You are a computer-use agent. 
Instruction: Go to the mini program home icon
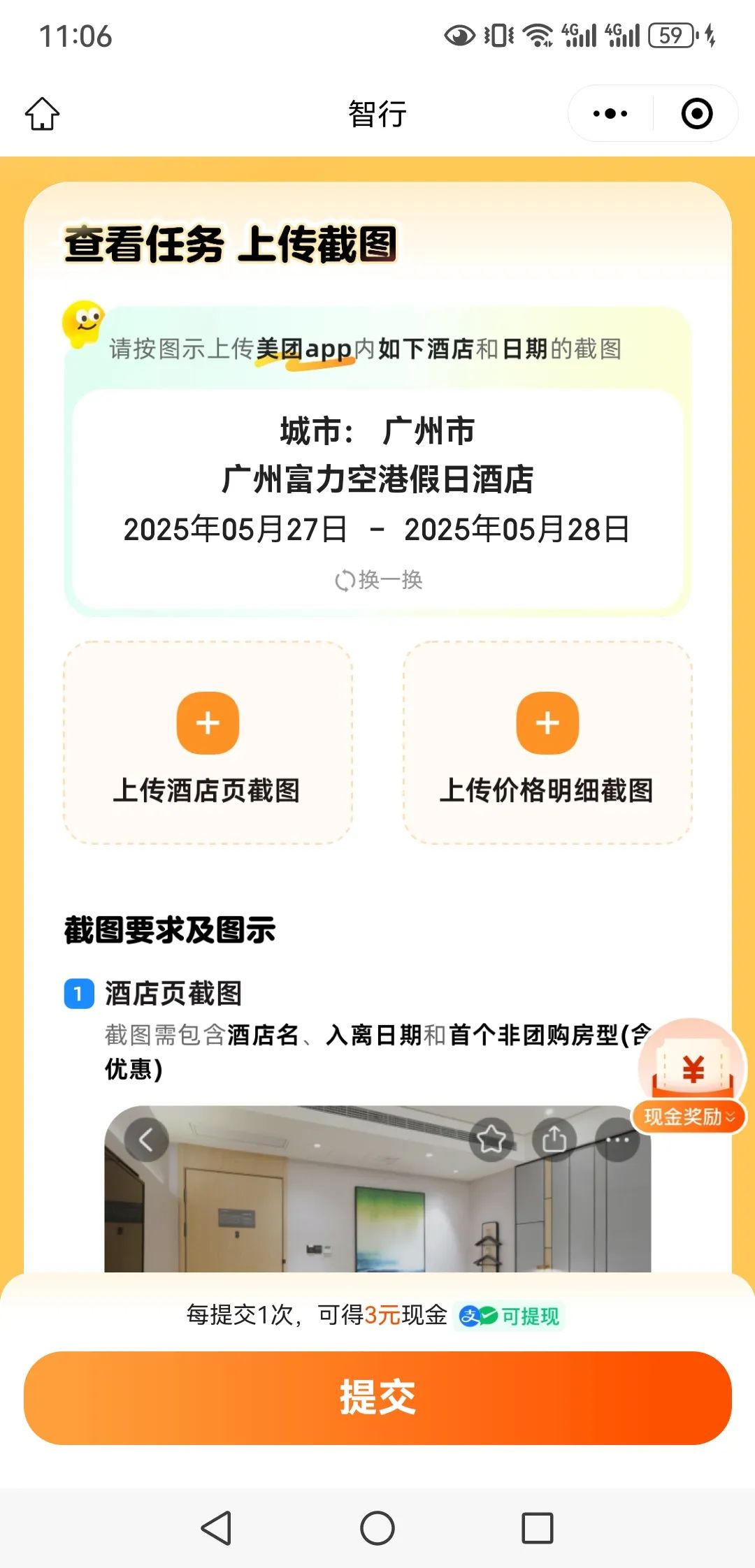[43, 114]
